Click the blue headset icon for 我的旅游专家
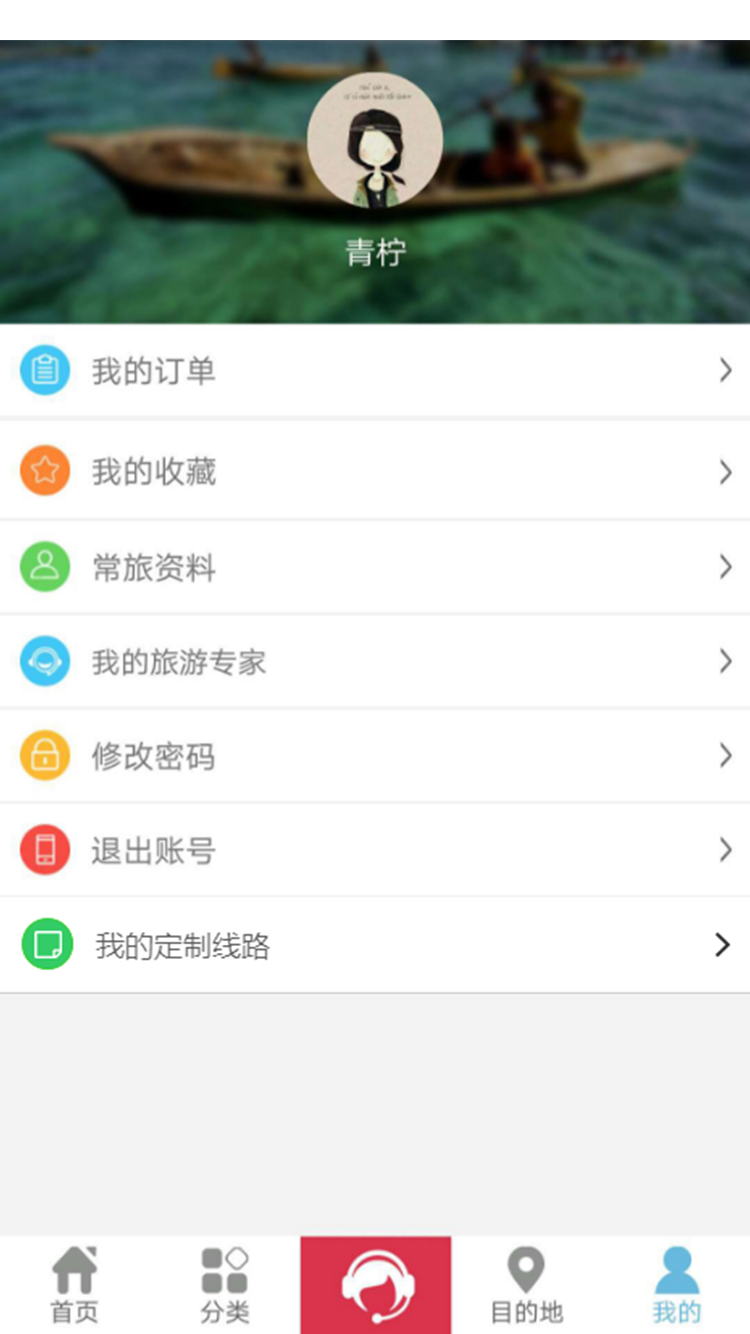 [x=44, y=660]
